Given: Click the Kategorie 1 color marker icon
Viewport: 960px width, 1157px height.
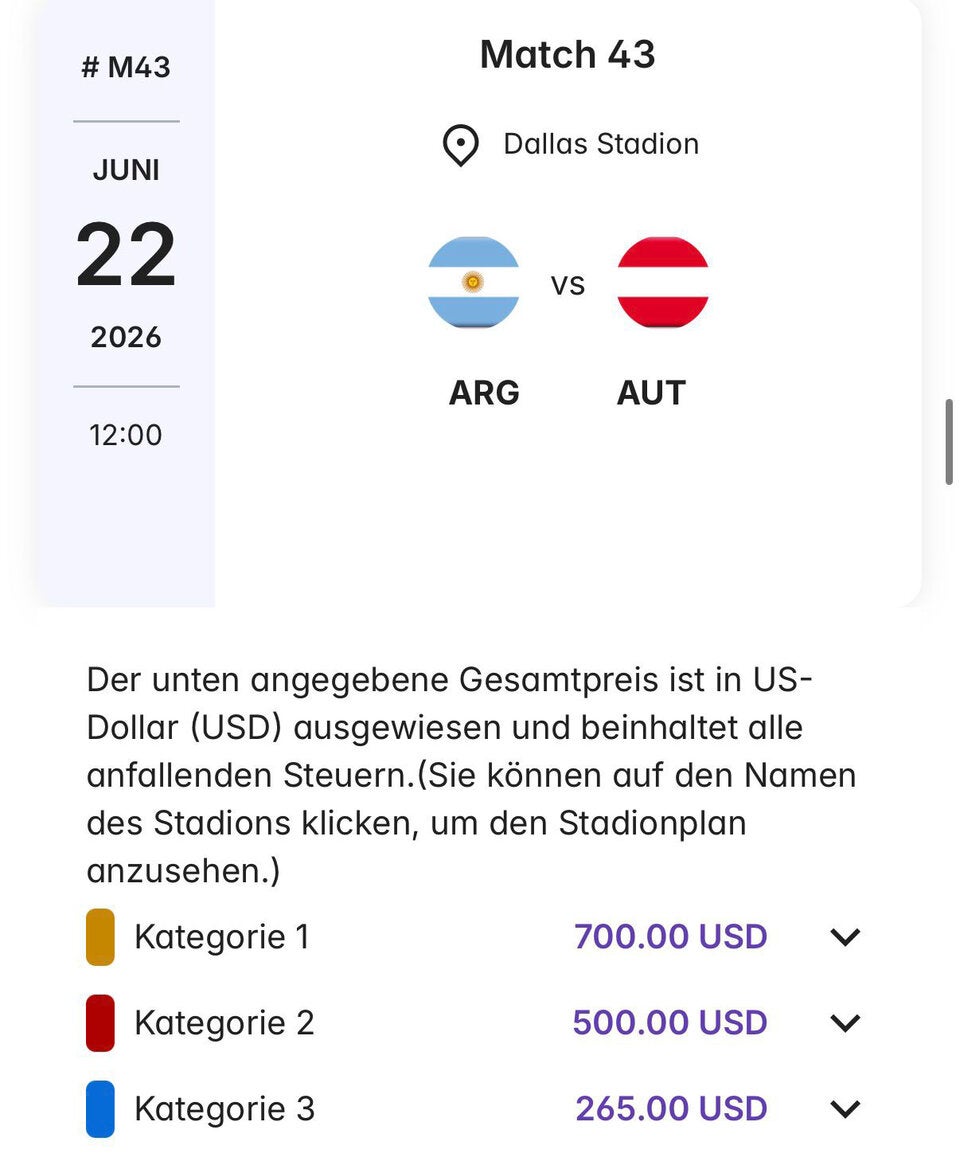Looking at the screenshot, I should pos(99,937).
